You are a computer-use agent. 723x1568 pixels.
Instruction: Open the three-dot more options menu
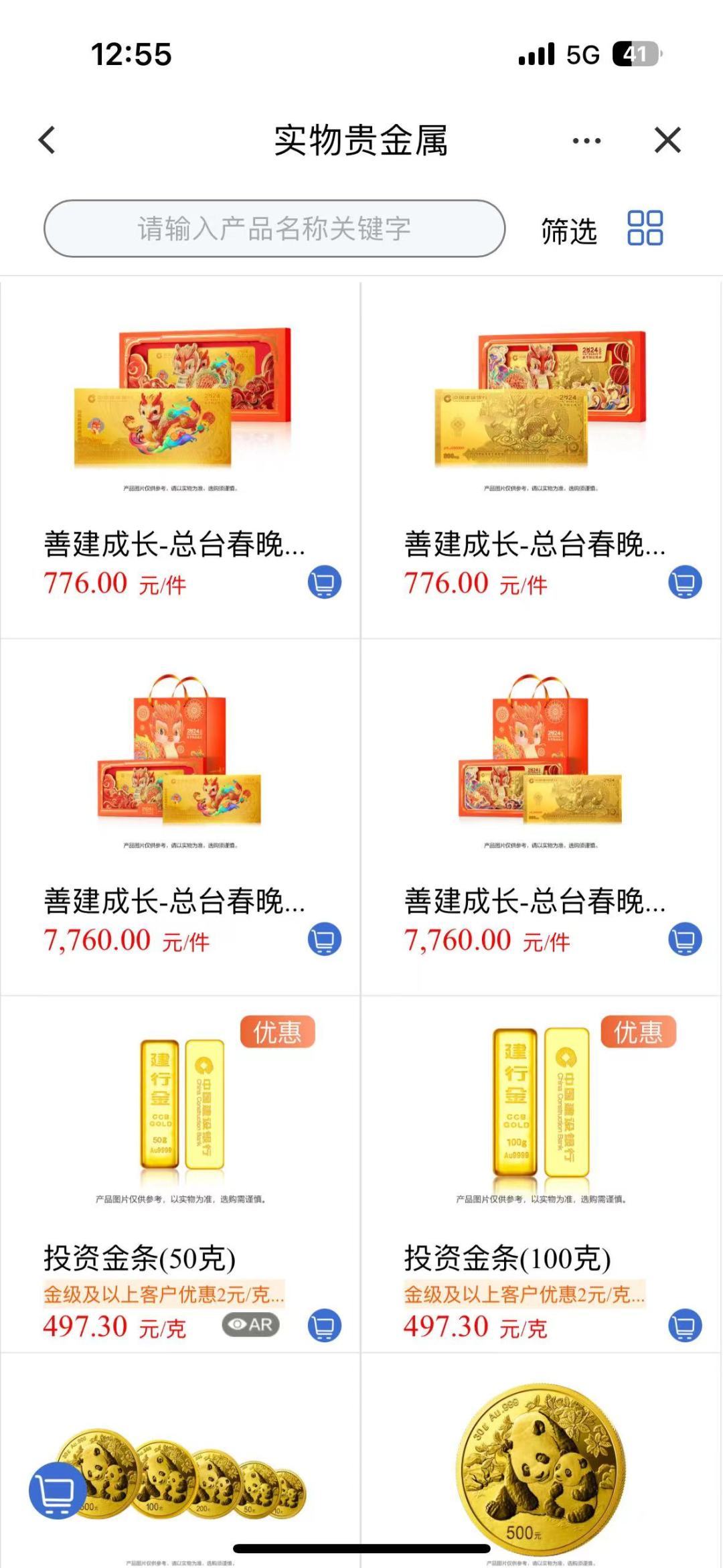586,141
